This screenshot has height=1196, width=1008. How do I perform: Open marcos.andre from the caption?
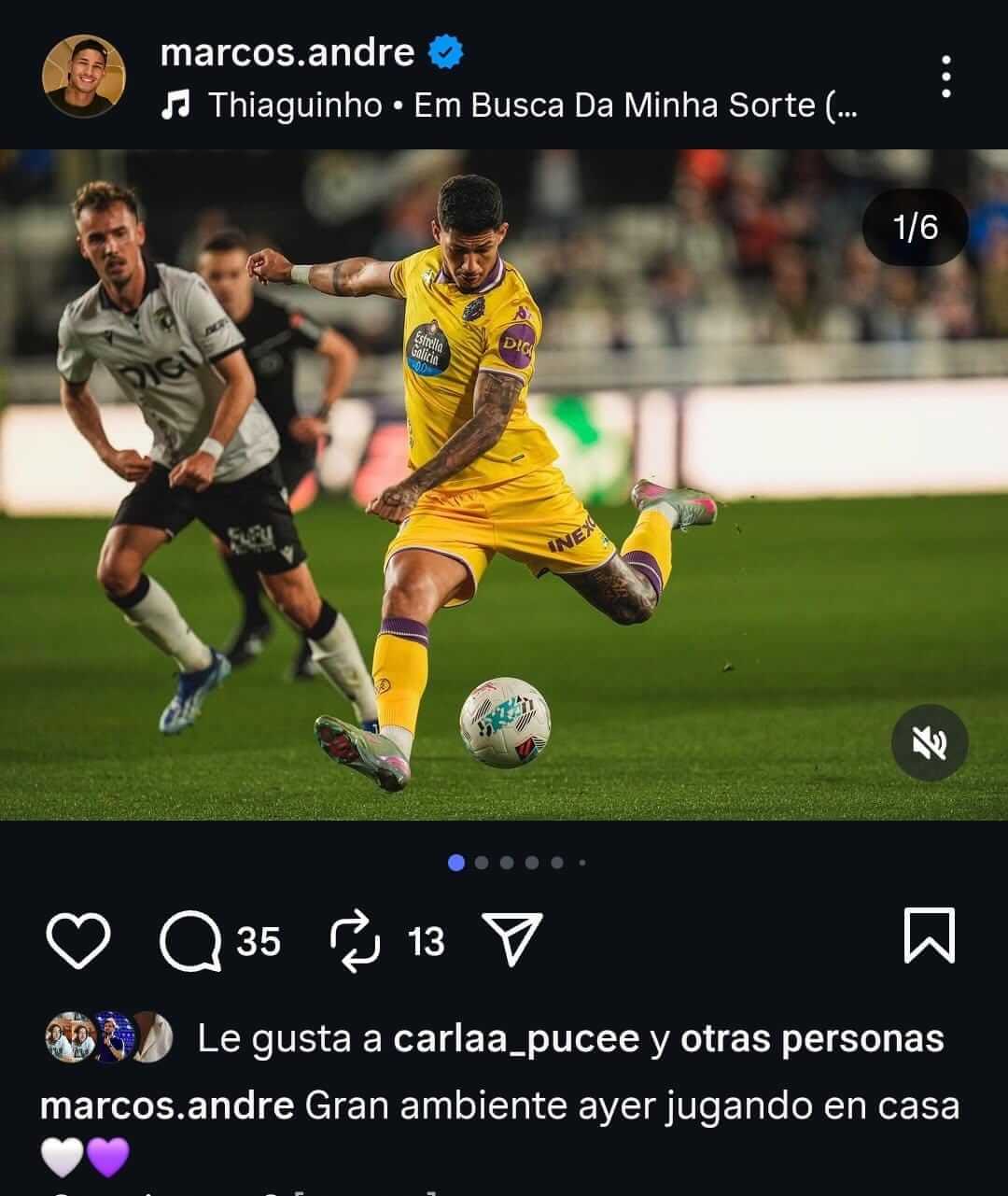pos(167,1105)
